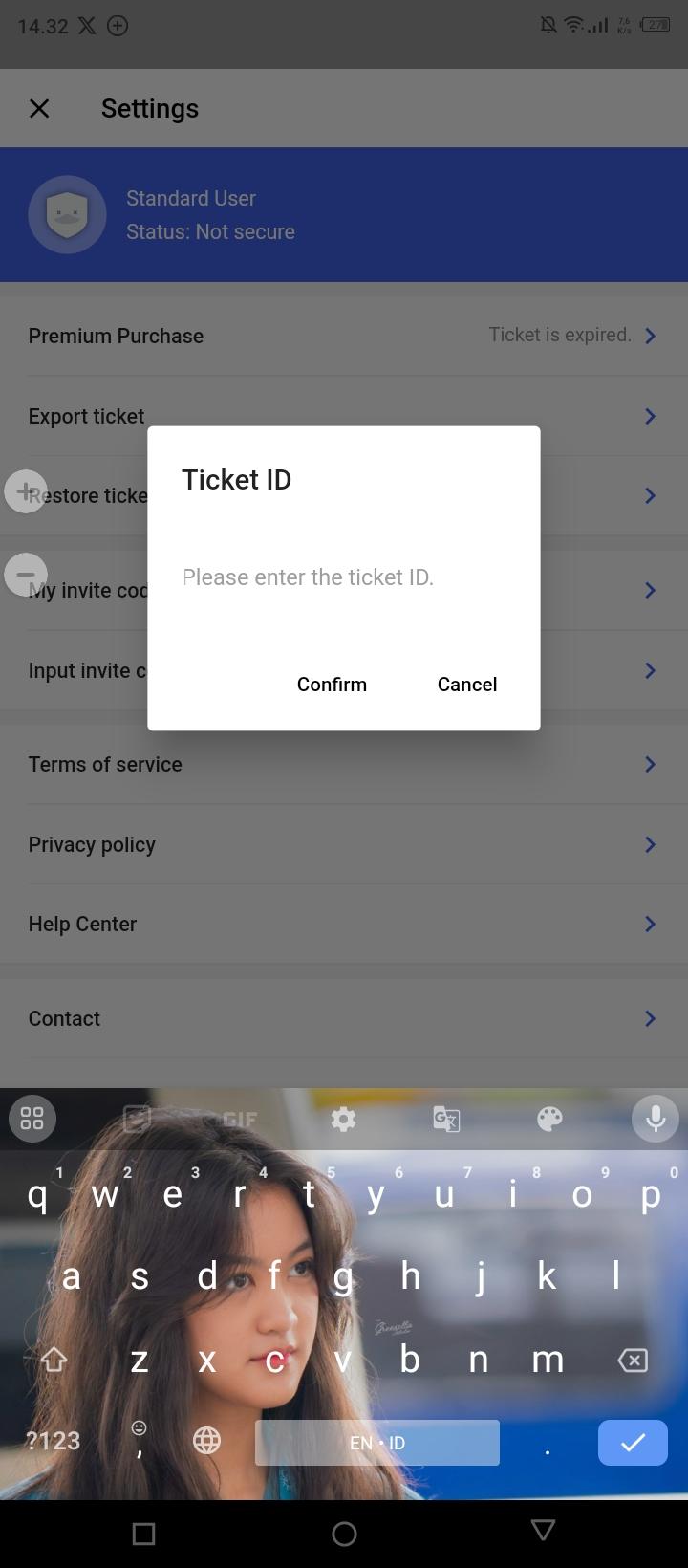Open Export ticket row

click(86, 416)
